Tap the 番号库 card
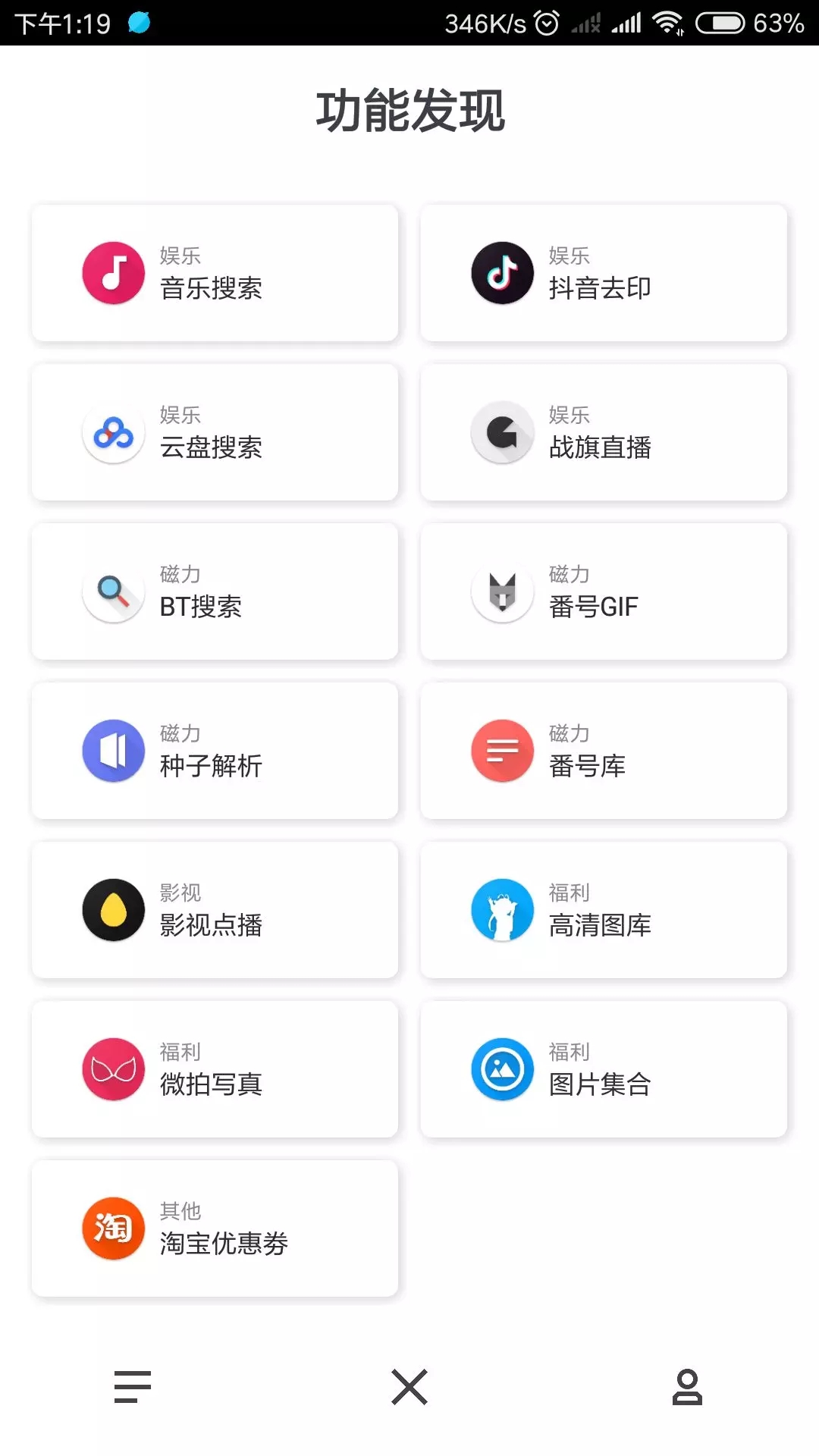Screen dimensions: 819x1456 click(x=604, y=751)
